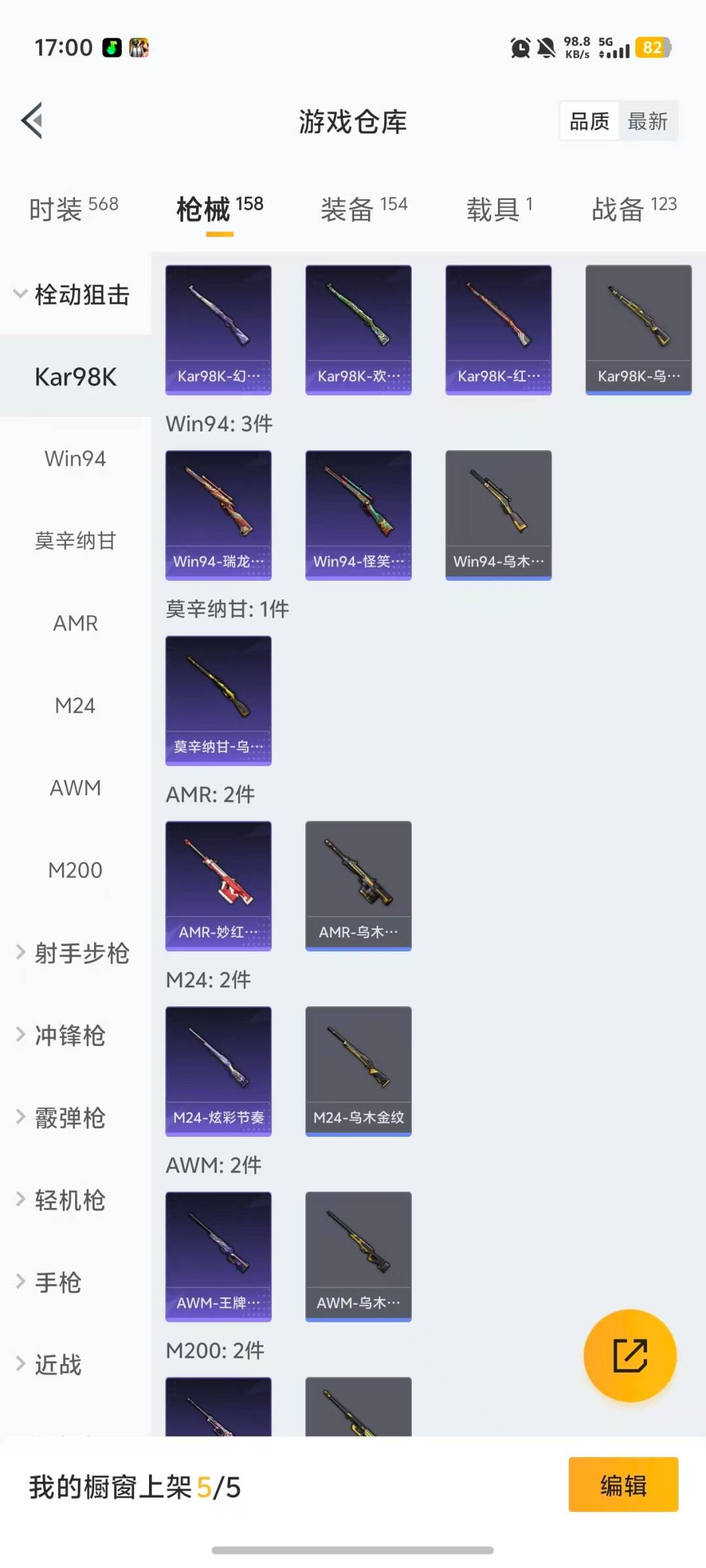Viewport: 706px width, 1568px height.
Task: Select 品质 sorting mode
Action: 587,121
